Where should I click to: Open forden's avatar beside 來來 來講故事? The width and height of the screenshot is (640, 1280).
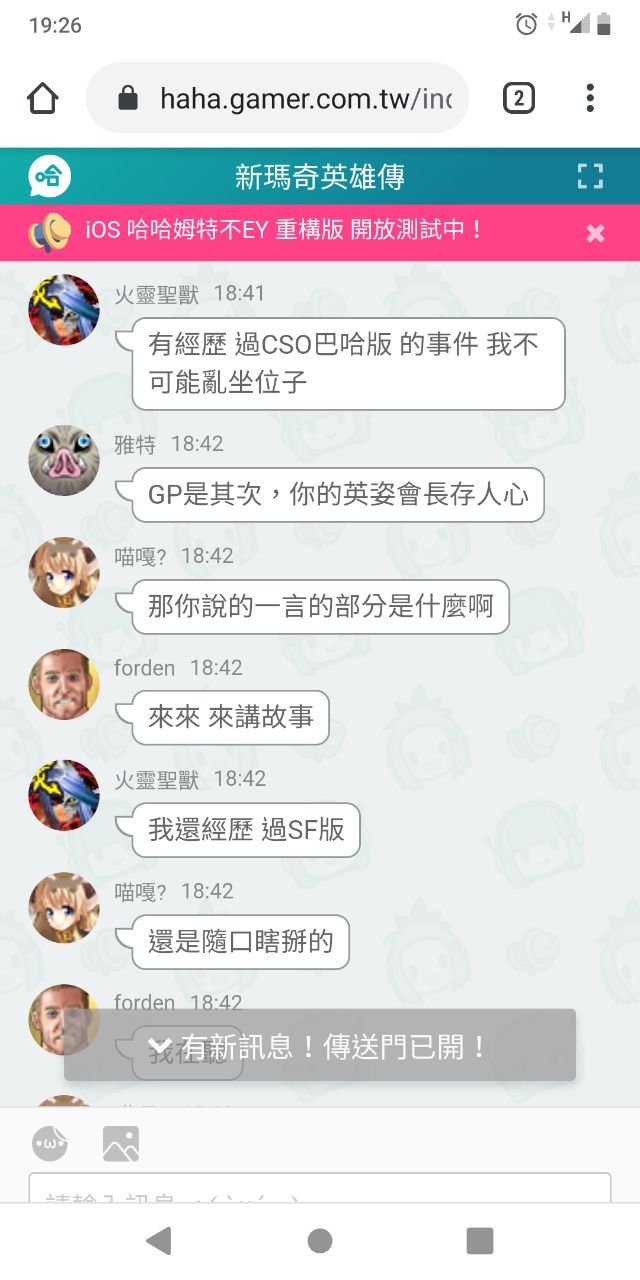click(63, 685)
